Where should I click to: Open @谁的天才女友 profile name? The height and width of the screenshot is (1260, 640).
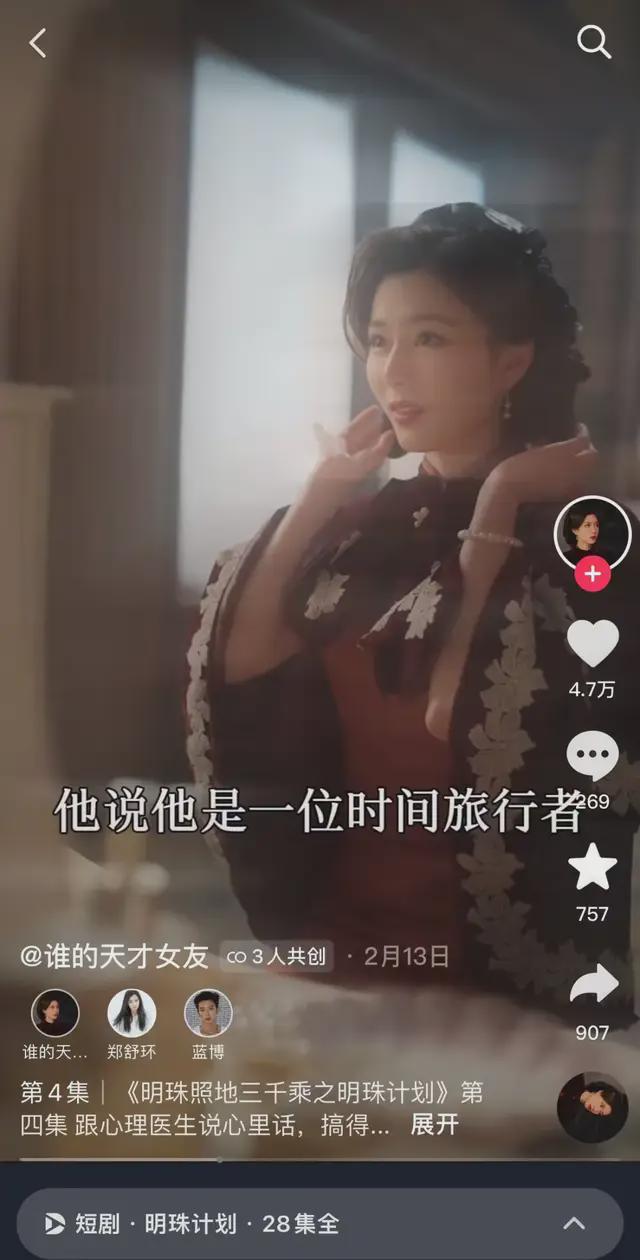[114, 956]
